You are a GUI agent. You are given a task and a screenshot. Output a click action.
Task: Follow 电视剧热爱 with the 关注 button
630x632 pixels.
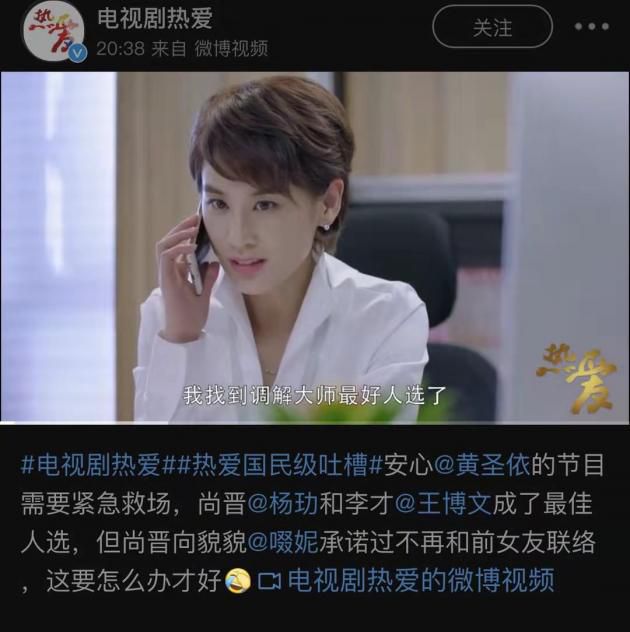[492, 27]
